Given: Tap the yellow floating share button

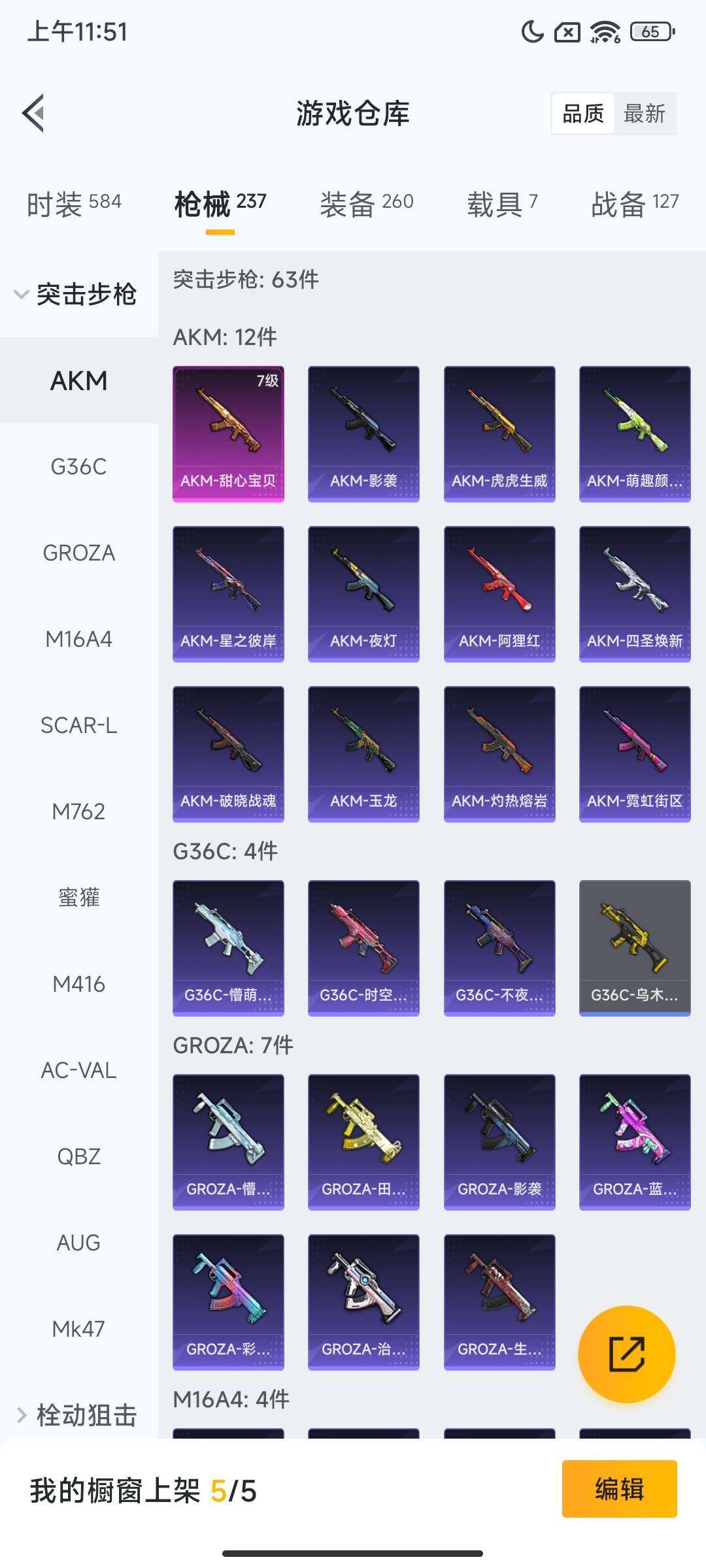Looking at the screenshot, I should pos(627,1354).
